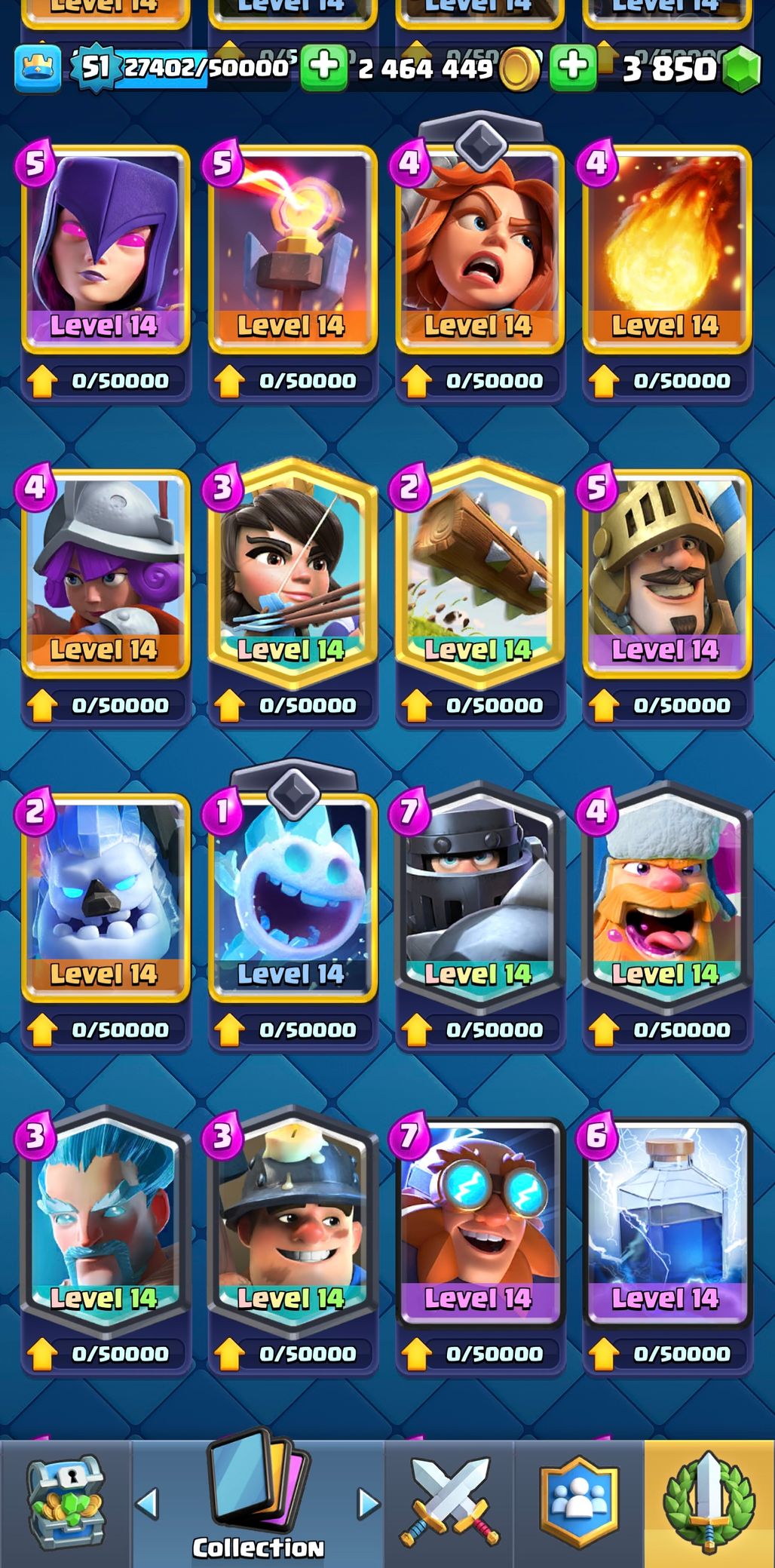Viewport: 775px width, 1568px height.
Task: Select the Witch card
Action: (105, 249)
